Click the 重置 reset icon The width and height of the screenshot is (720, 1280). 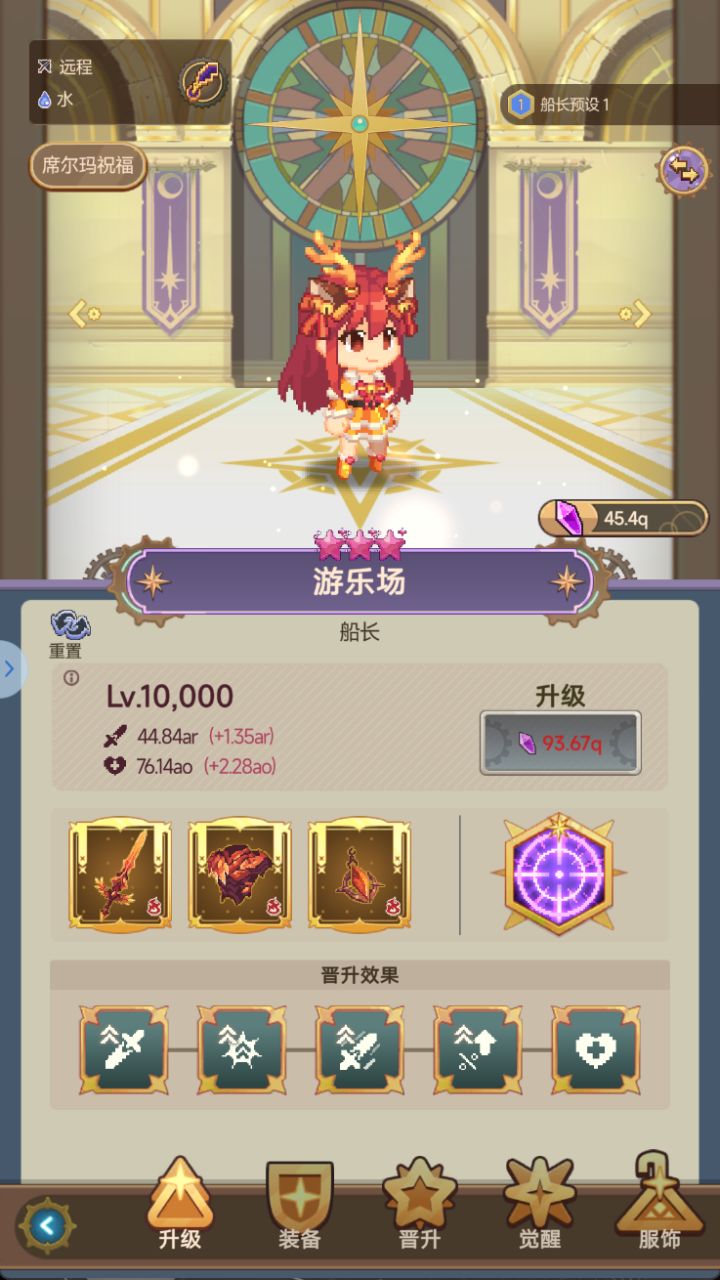tap(70, 630)
